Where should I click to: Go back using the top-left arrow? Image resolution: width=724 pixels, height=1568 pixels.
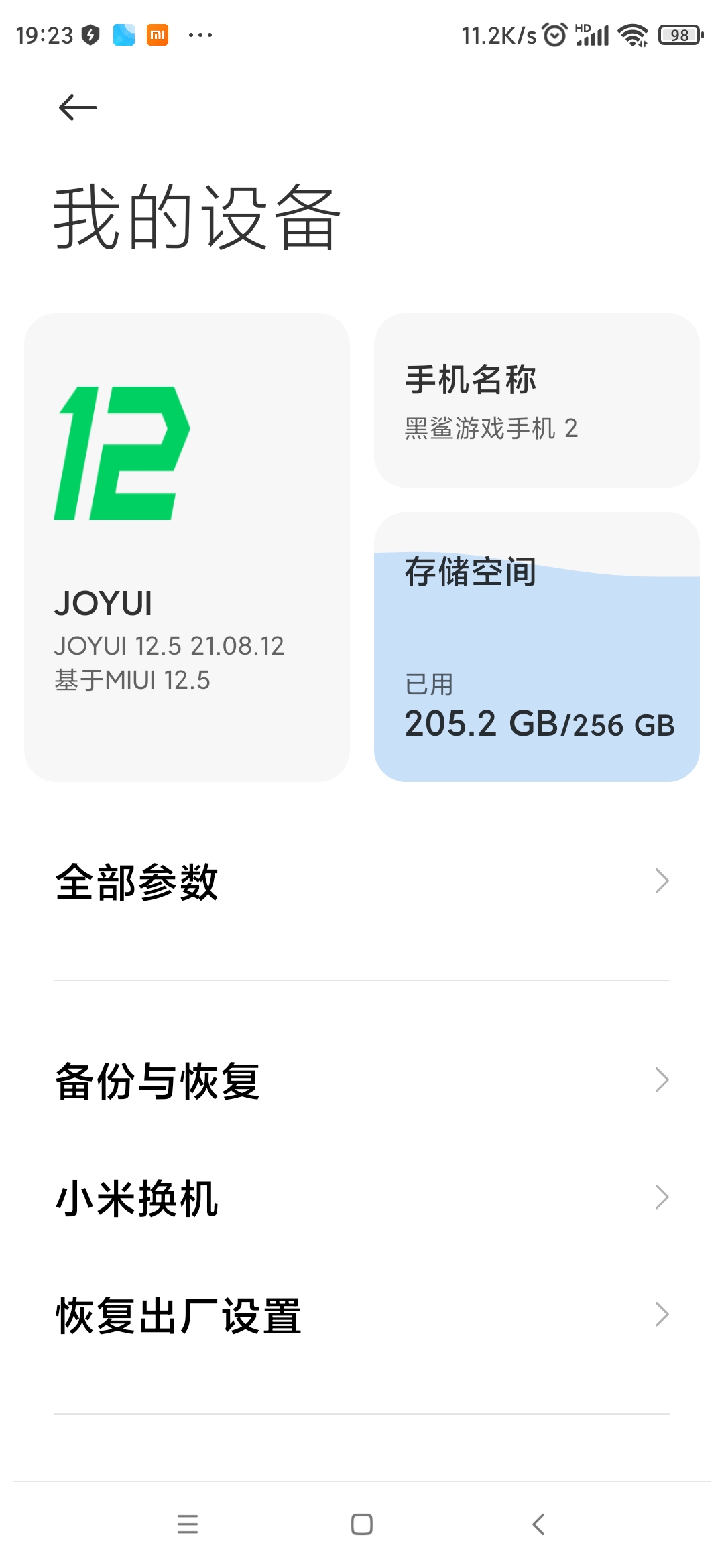point(78,107)
